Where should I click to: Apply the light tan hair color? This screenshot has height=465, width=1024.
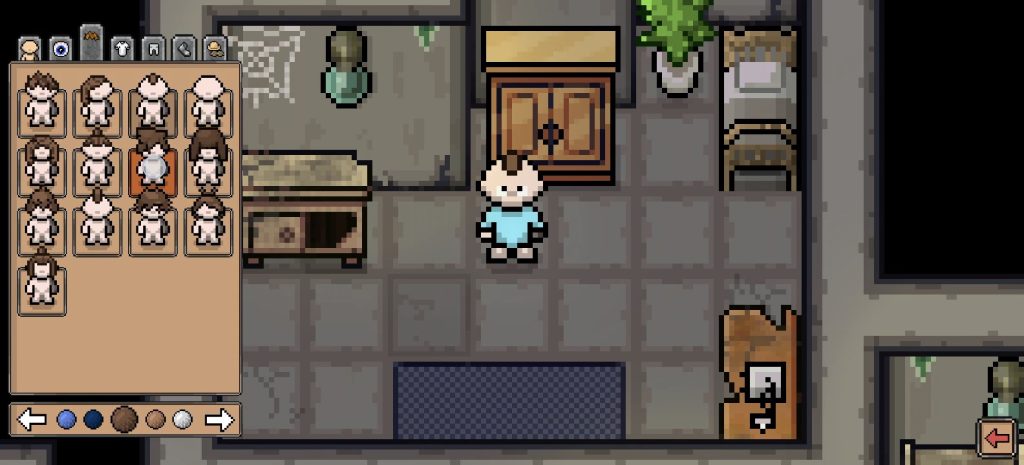pos(155,420)
